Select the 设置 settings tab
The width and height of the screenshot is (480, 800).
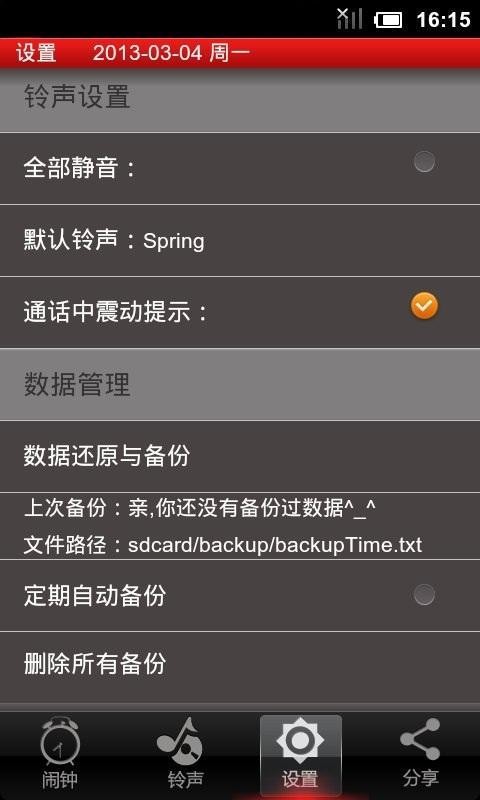[x=300, y=754]
